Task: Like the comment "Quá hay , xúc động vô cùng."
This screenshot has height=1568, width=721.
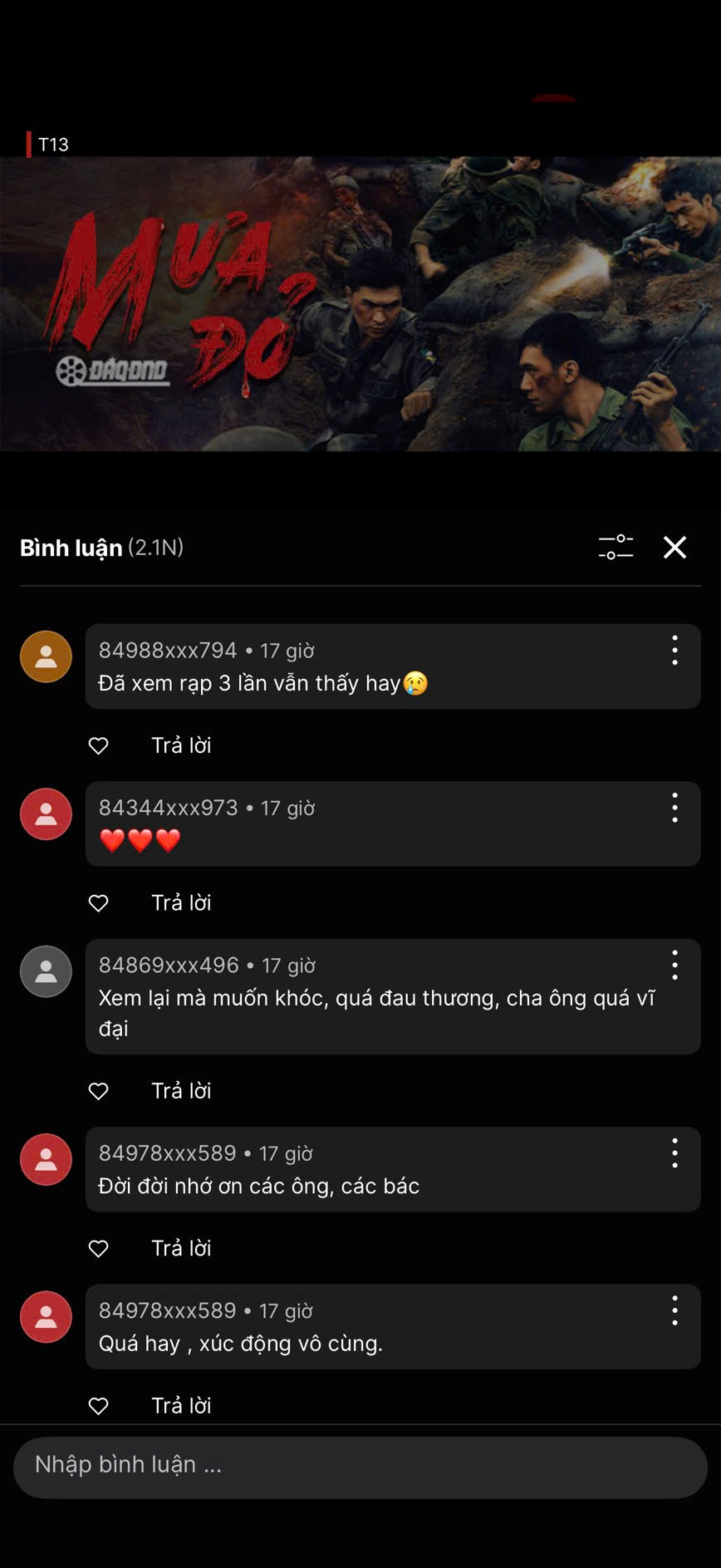Action: point(98,1405)
